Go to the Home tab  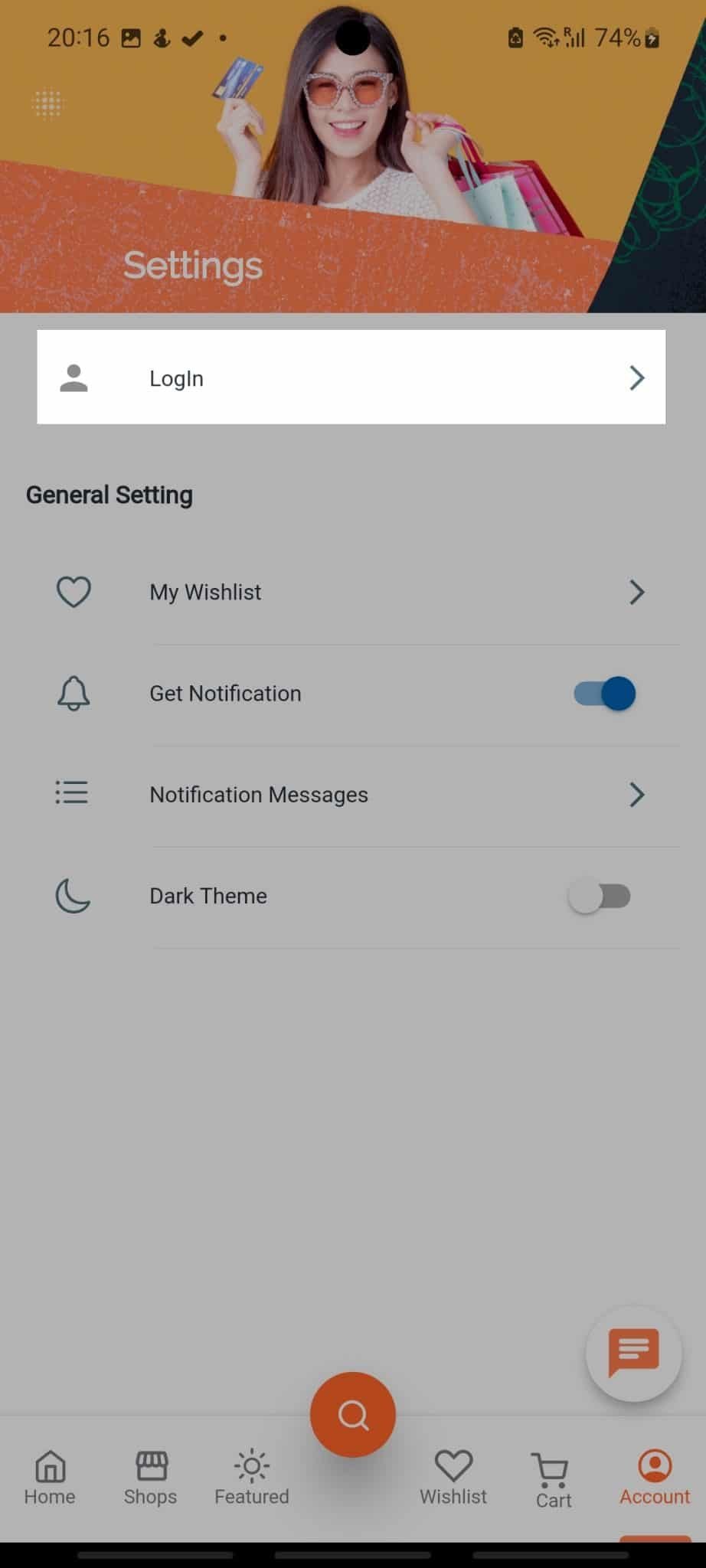point(50,1478)
